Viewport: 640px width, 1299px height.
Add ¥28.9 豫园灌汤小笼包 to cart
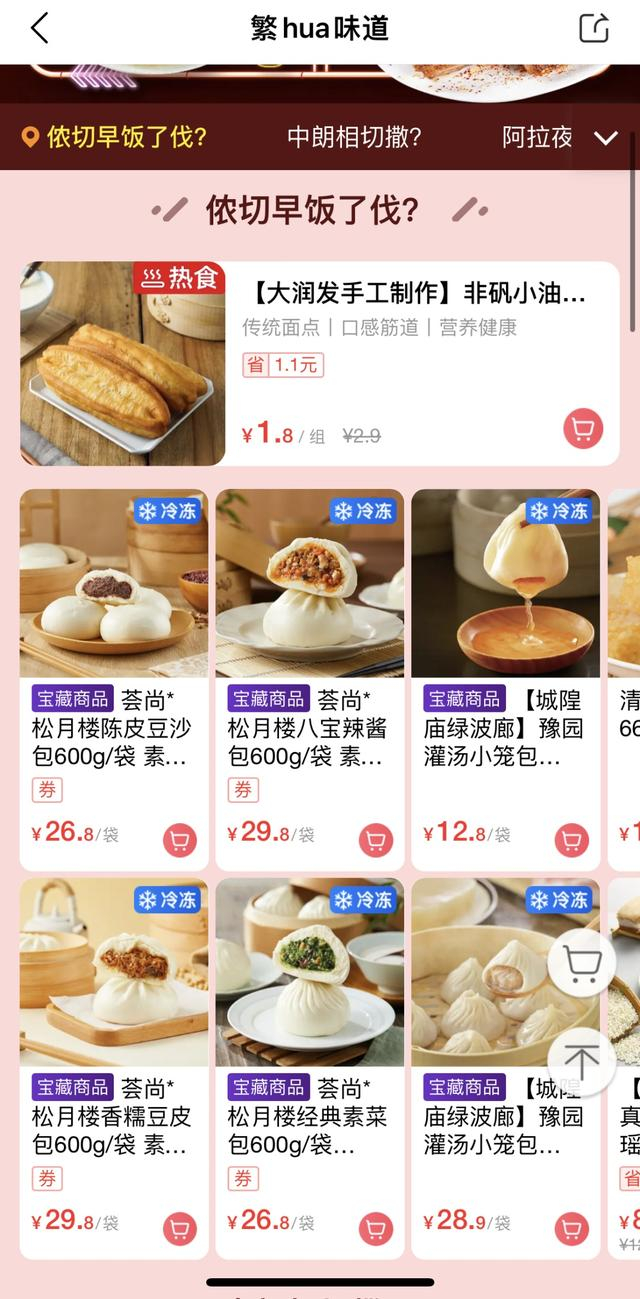(572, 1228)
